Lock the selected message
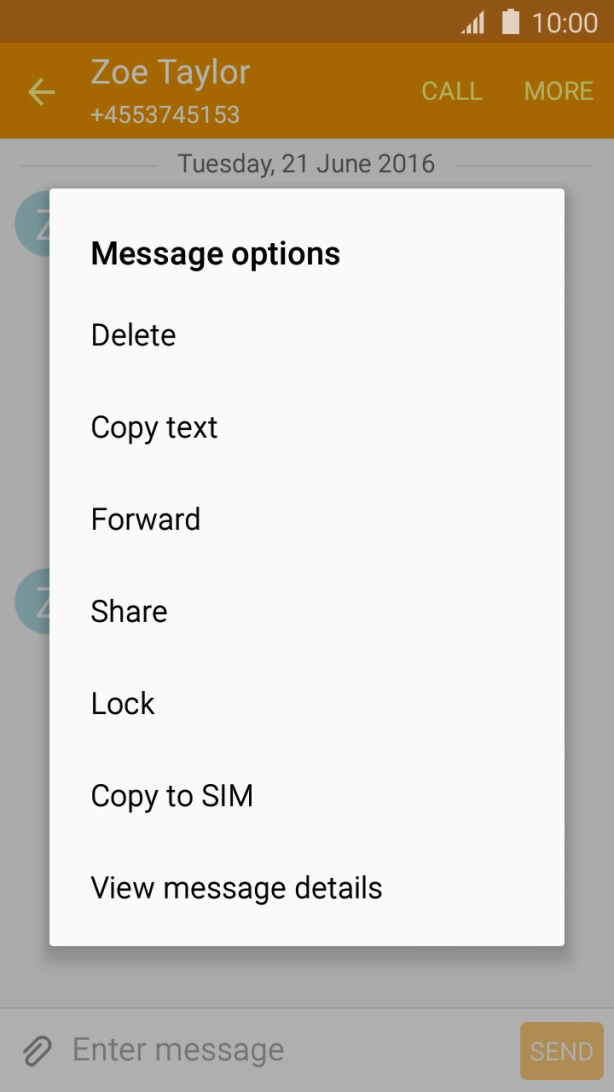 (306, 703)
